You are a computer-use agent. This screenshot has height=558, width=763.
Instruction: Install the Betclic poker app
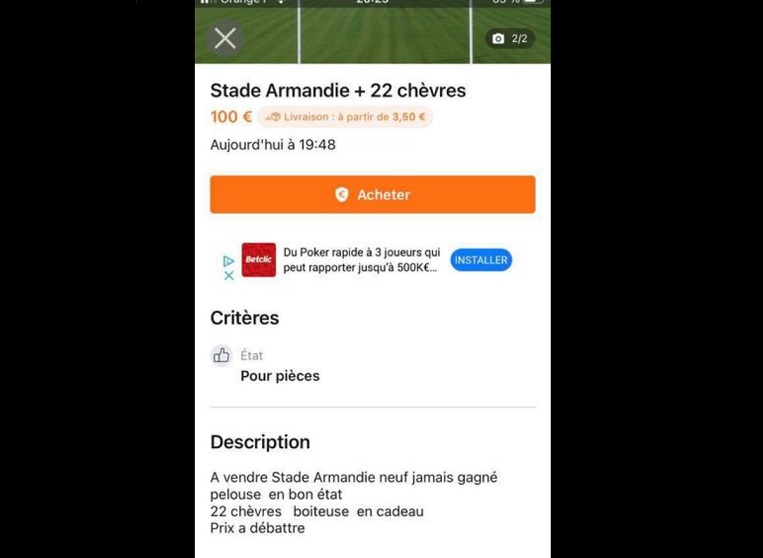(481, 260)
